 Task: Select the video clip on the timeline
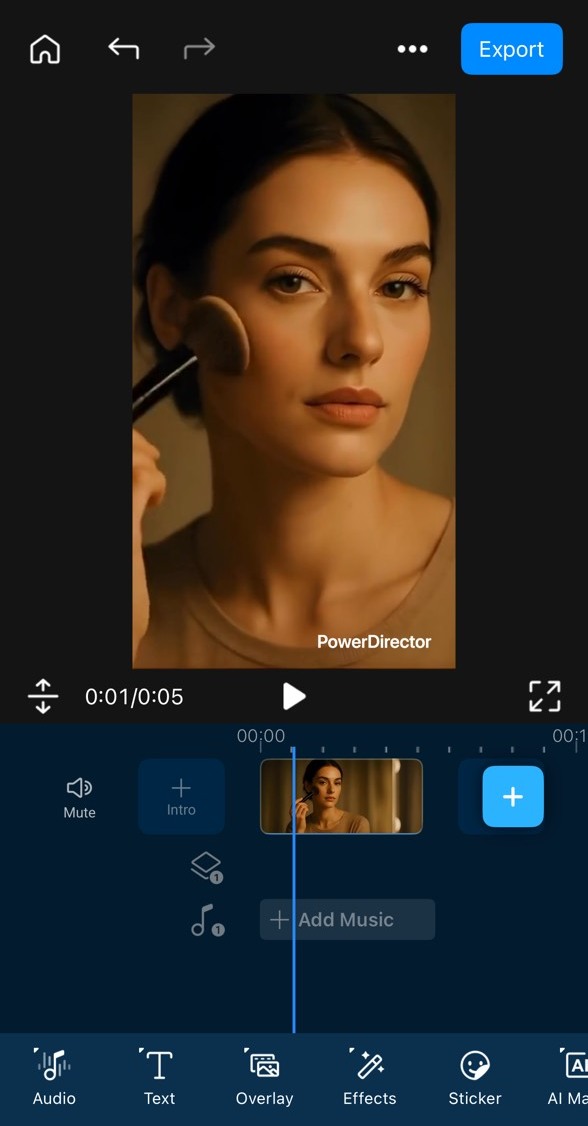(341, 796)
